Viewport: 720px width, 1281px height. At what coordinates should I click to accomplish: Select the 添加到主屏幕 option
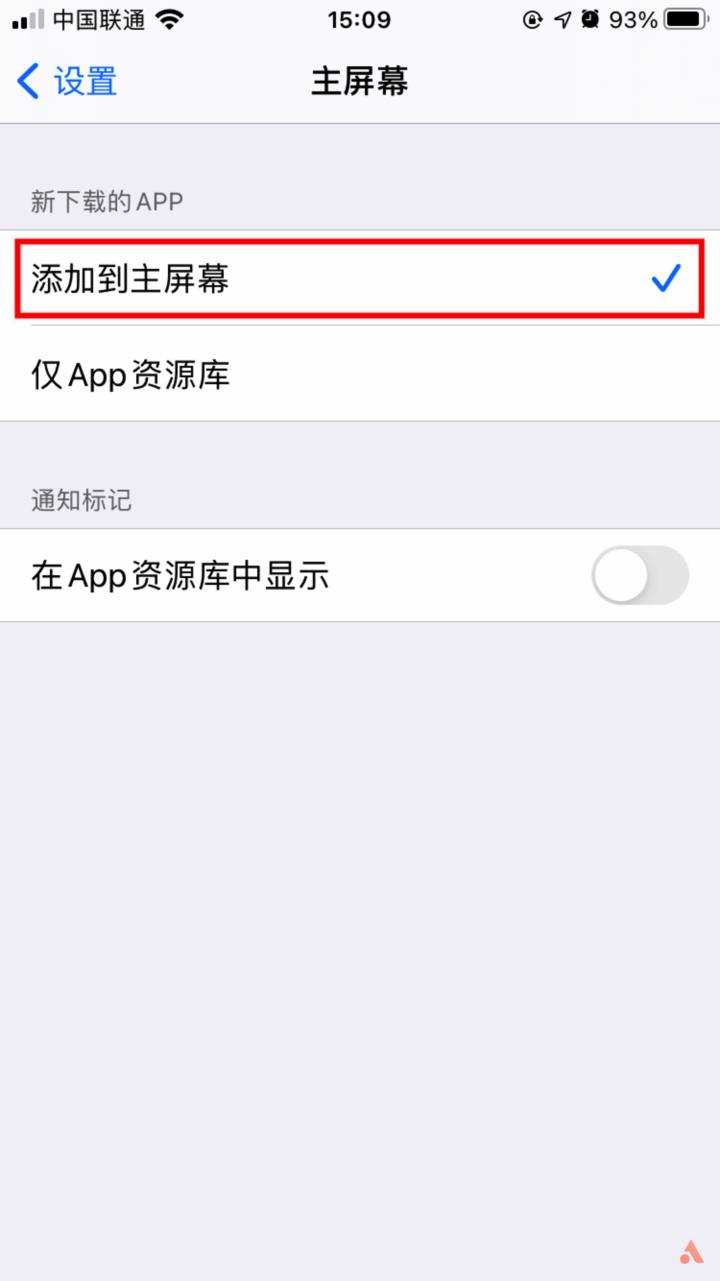point(300,280)
